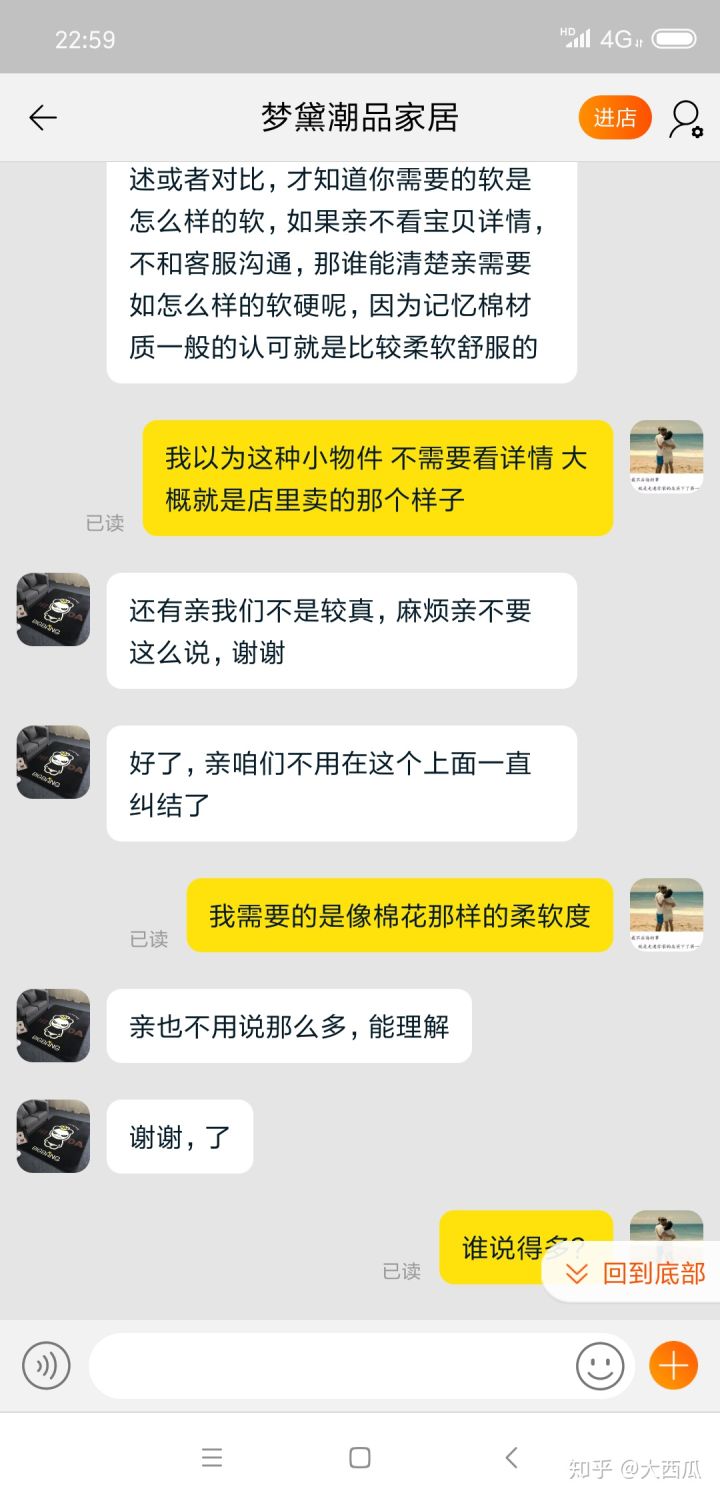Open the plus attachment menu
The width and height of the screenshot is (720, 1499).
point(673,1366)
